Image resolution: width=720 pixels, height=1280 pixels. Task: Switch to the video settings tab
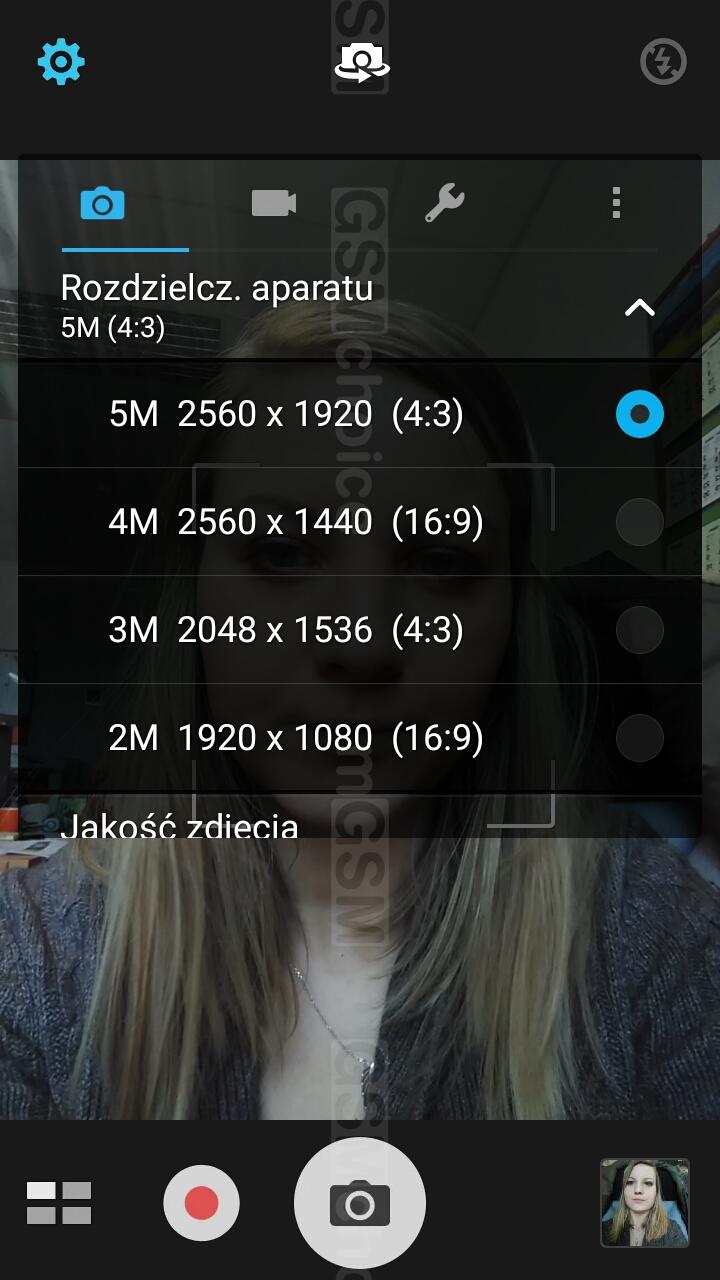point(273,204)
